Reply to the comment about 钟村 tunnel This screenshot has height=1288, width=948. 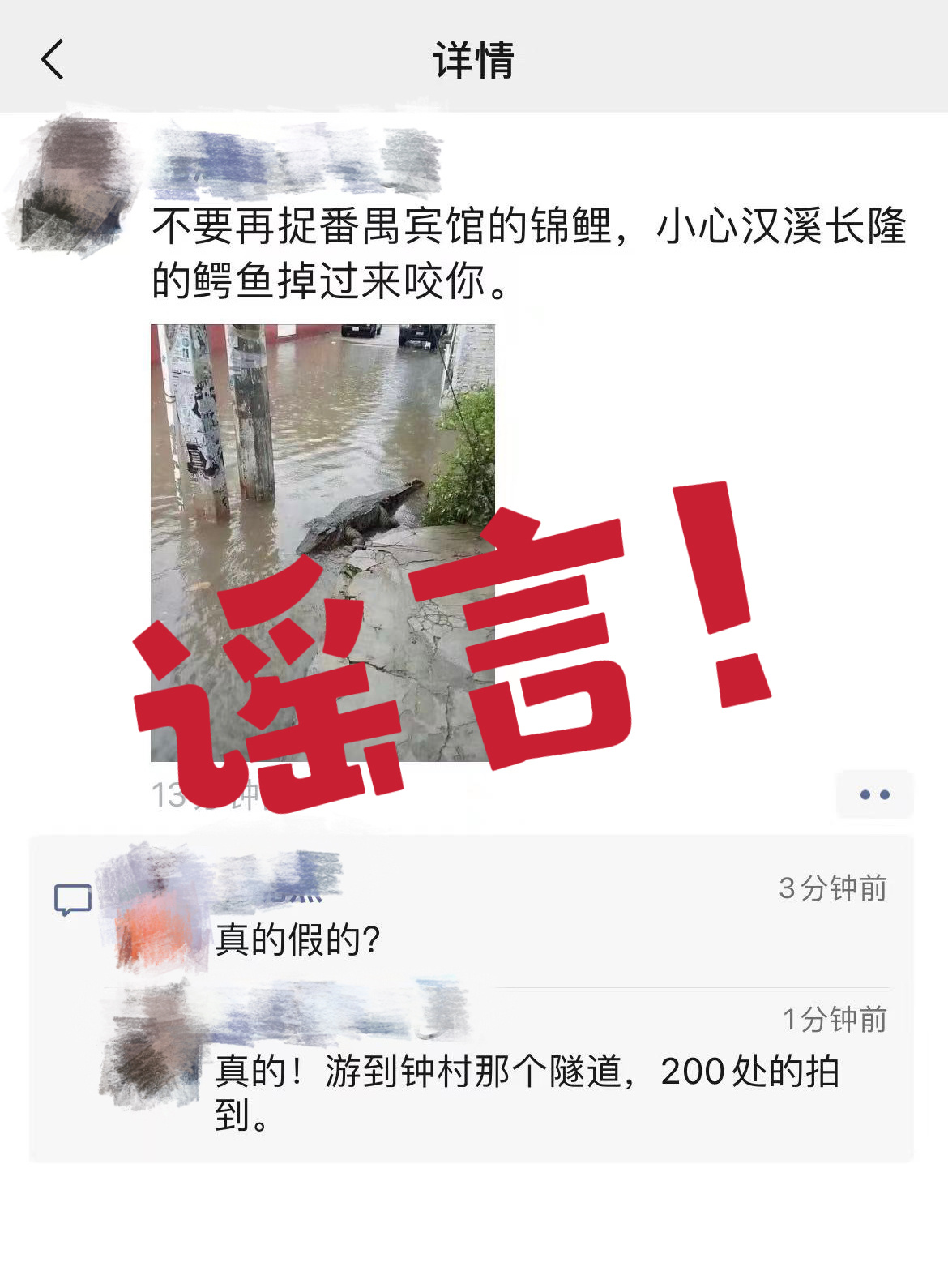[525, 1073]
